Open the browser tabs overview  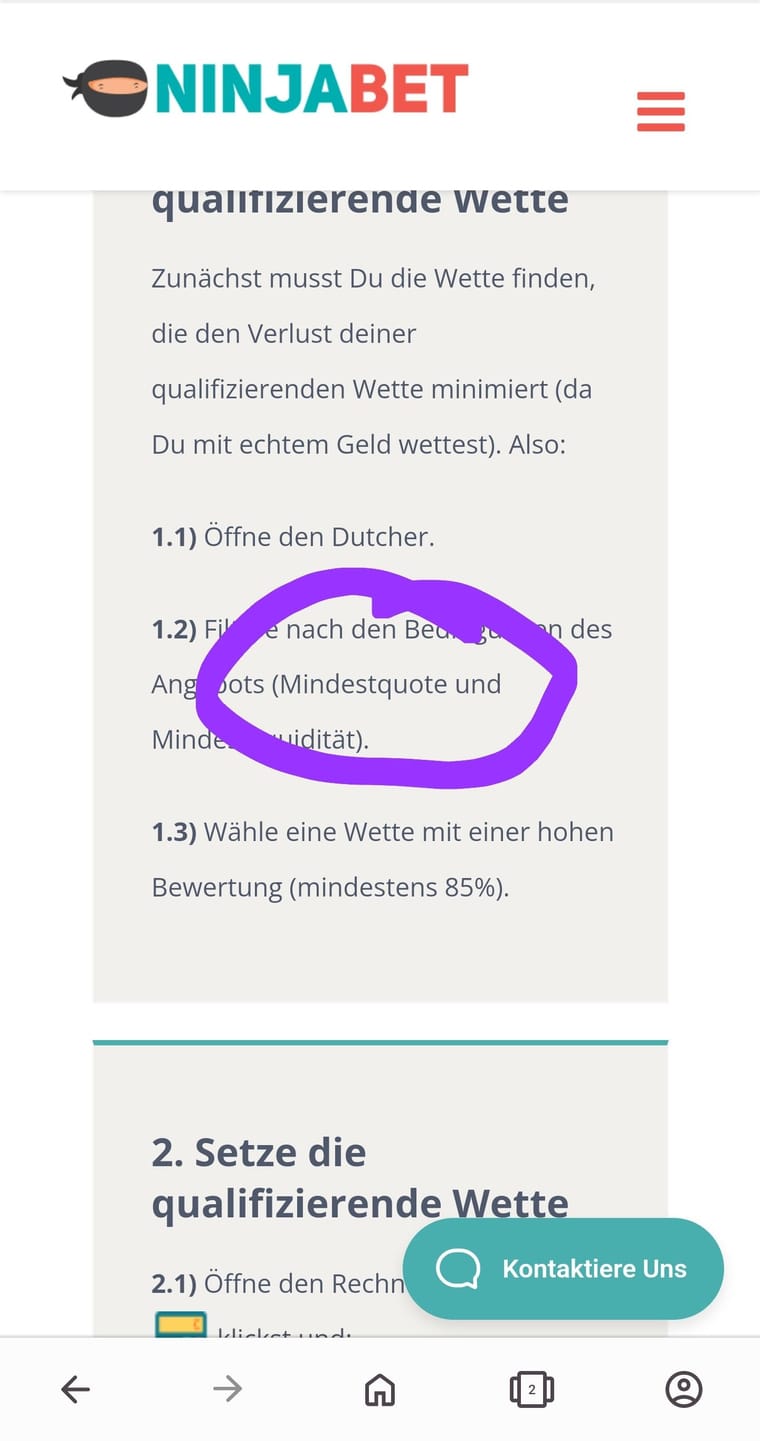tap(532, 1389)
